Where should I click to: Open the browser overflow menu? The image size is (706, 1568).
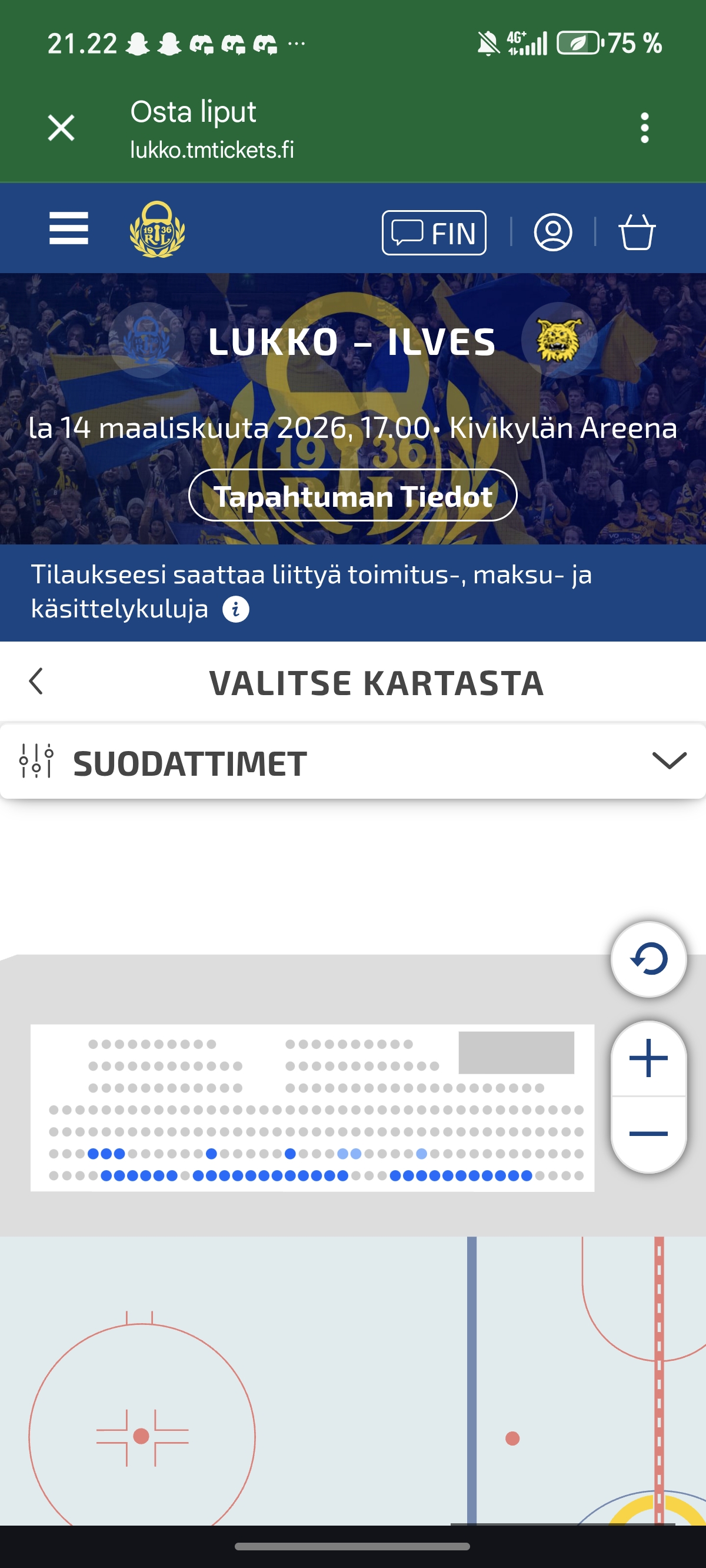coord(645,128)
